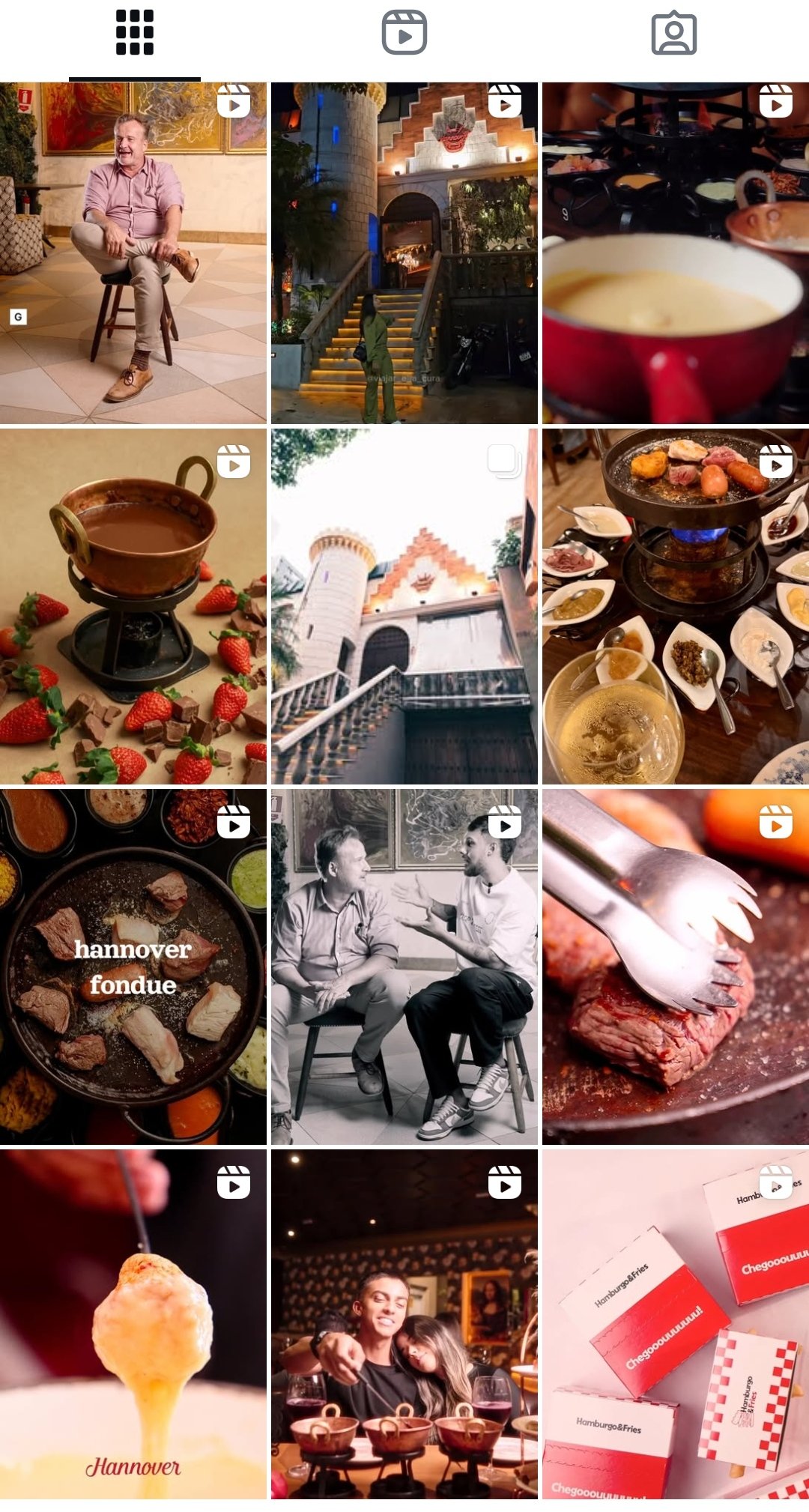Open the chocolate fondue with strawberries reel
Screen dimensions: 809x1512
[133, 606]
